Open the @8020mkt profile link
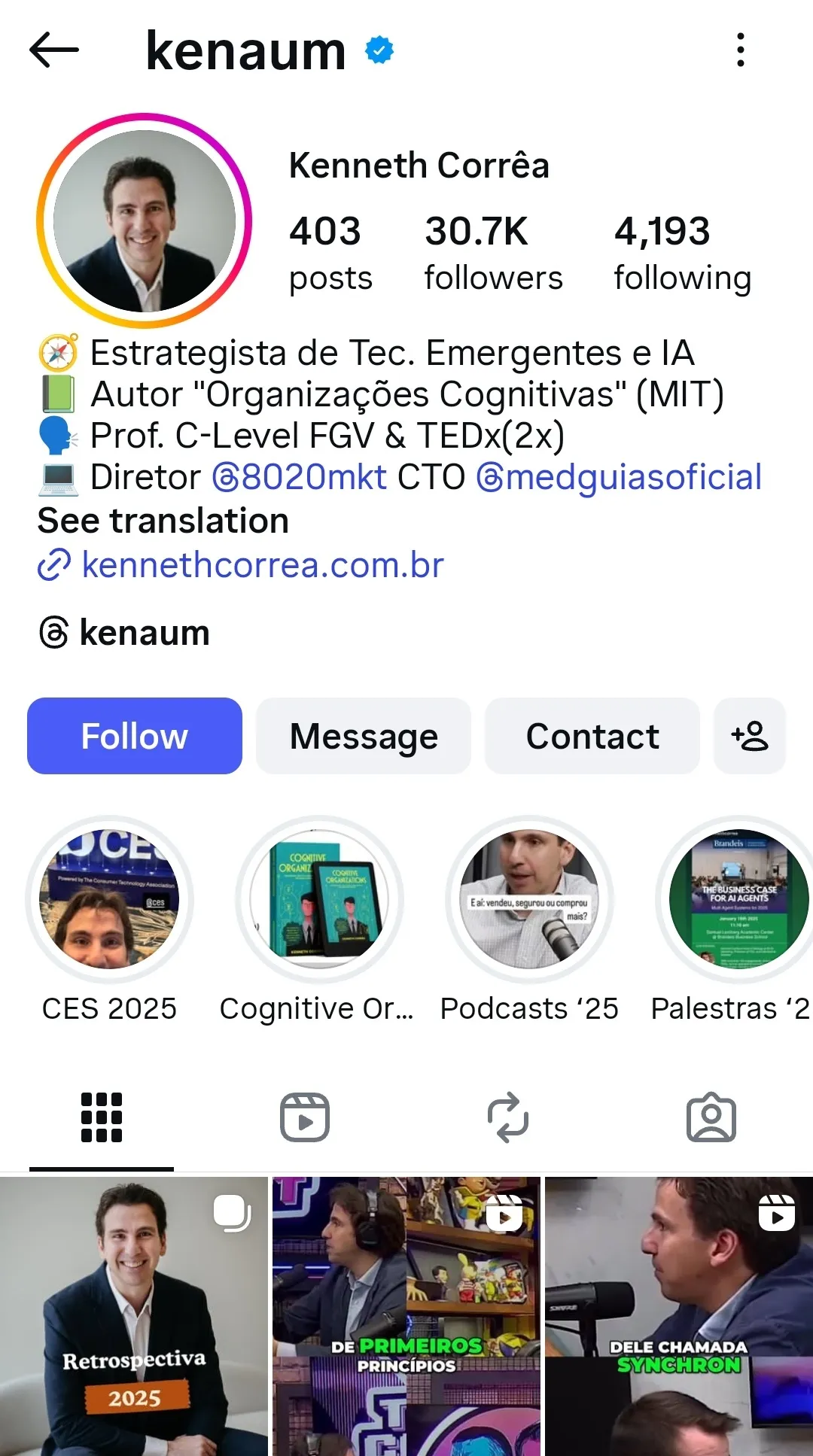This screenshot has height=1456, width=813. pyautogui.click(x=299, y=477)
